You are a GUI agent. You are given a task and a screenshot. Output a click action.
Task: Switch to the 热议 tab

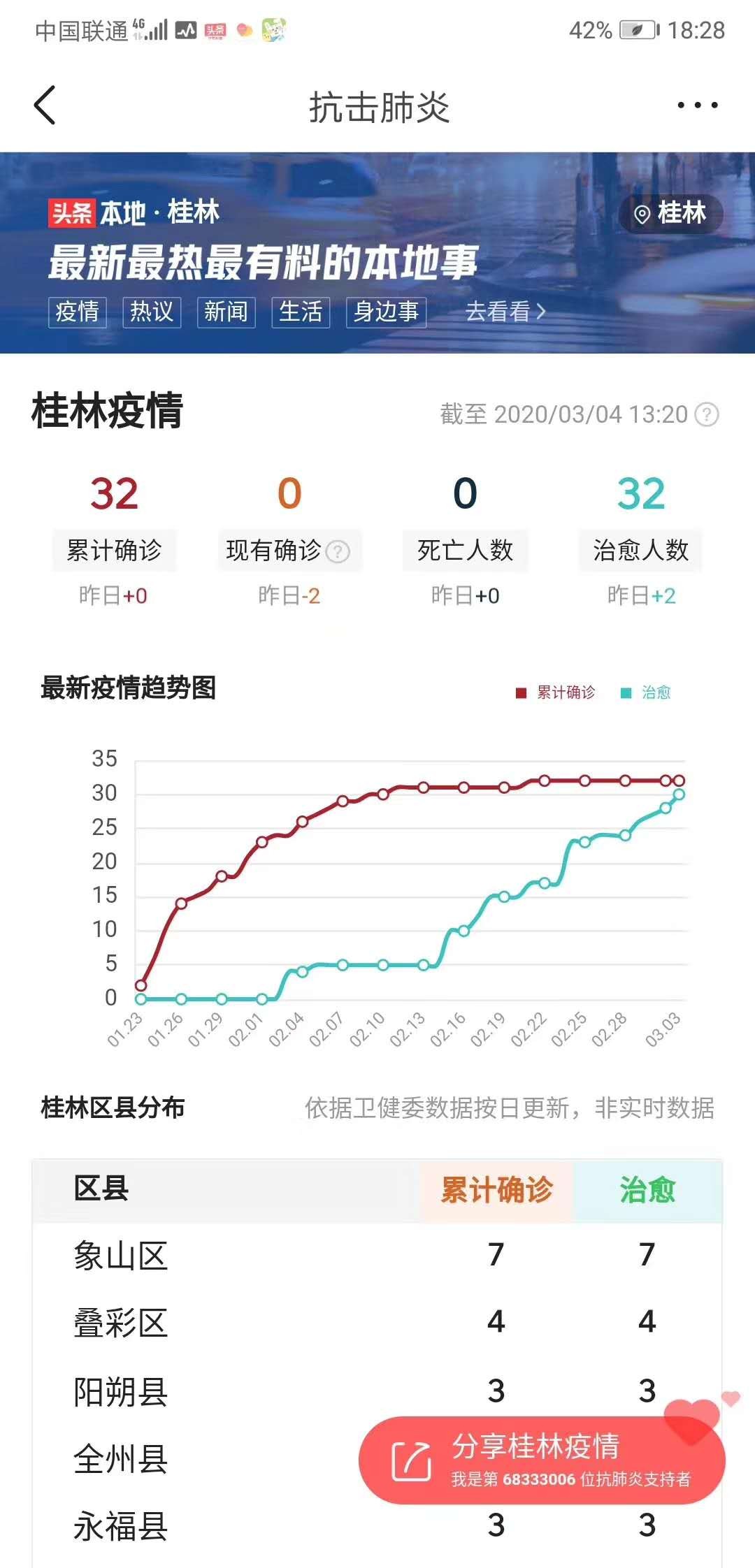pos(152,313)
